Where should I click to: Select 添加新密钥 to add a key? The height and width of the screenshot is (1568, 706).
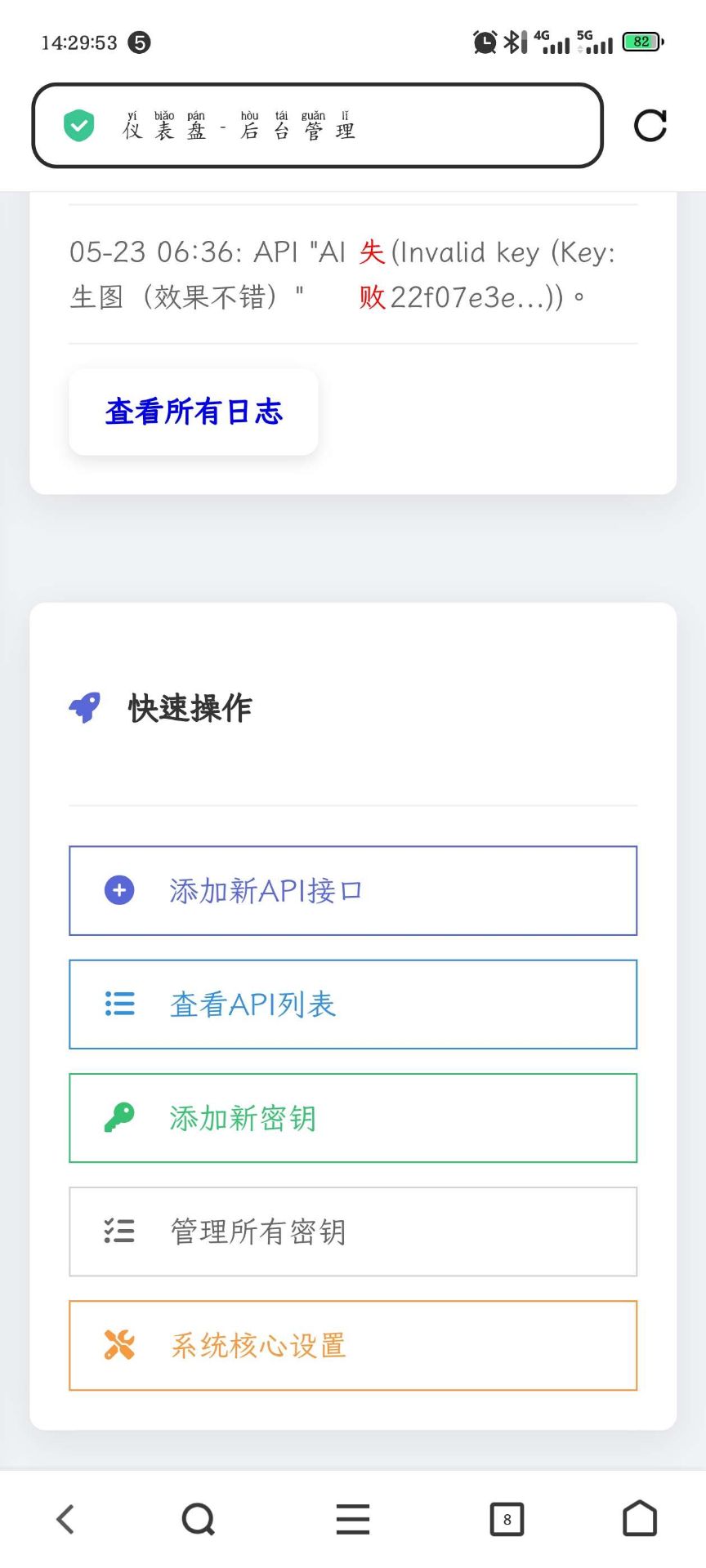[353, 1117]
